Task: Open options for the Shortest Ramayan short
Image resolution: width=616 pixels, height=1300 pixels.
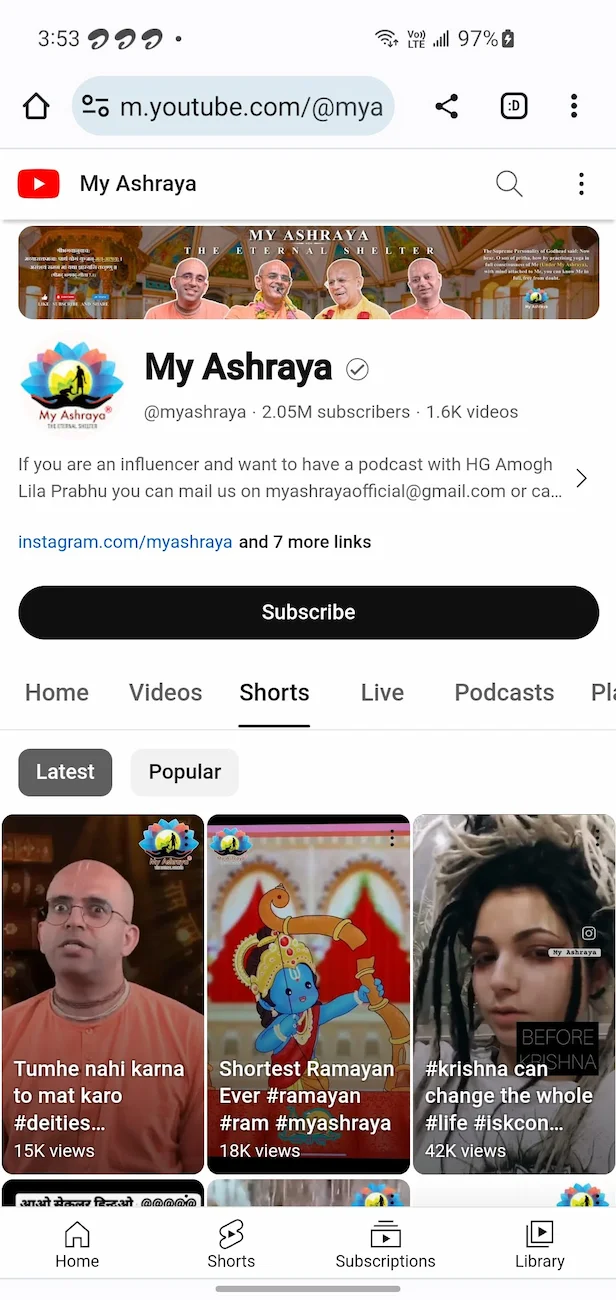Action: [x=393, y=837]
